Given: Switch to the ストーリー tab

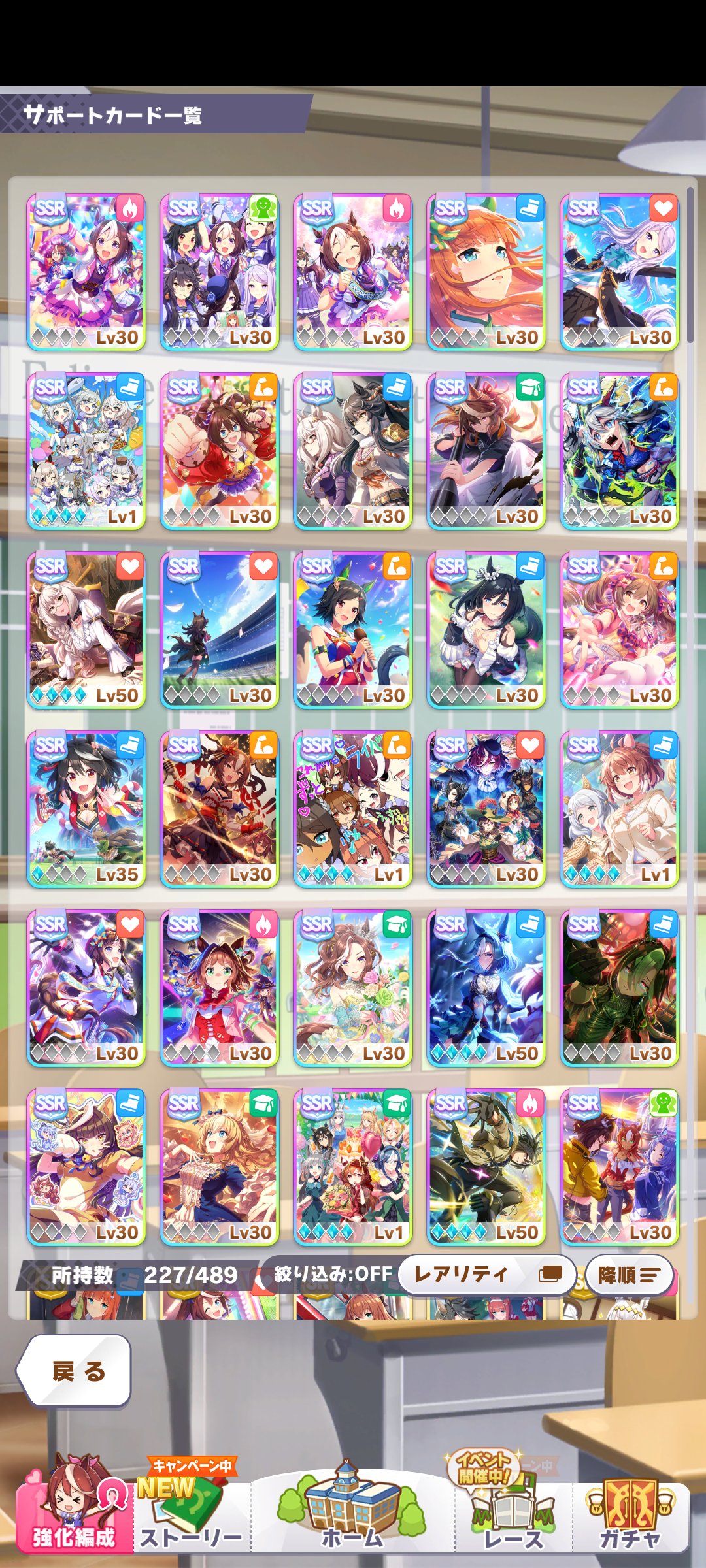Looking at the screenshot, I should pyautogui.click(x=192, y=1511).
